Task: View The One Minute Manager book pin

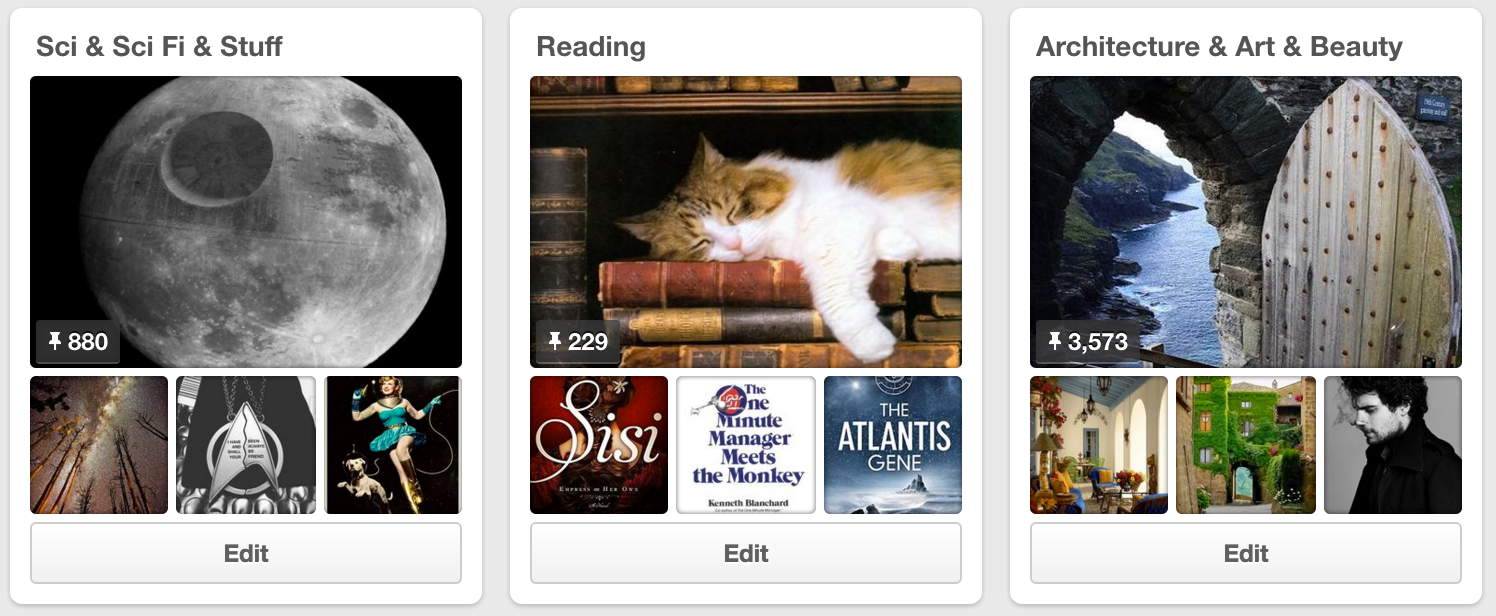Action: [x=746, y=445]
